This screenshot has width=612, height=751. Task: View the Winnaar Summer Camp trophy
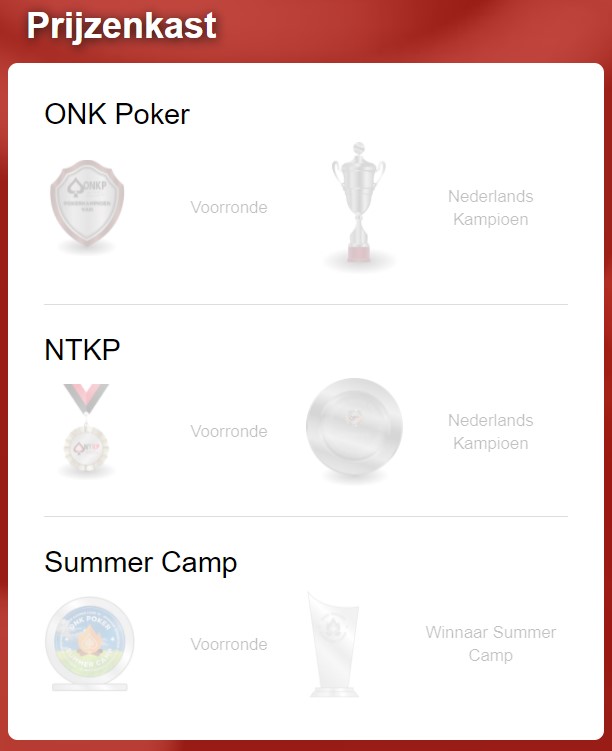[x=334, y=643]
